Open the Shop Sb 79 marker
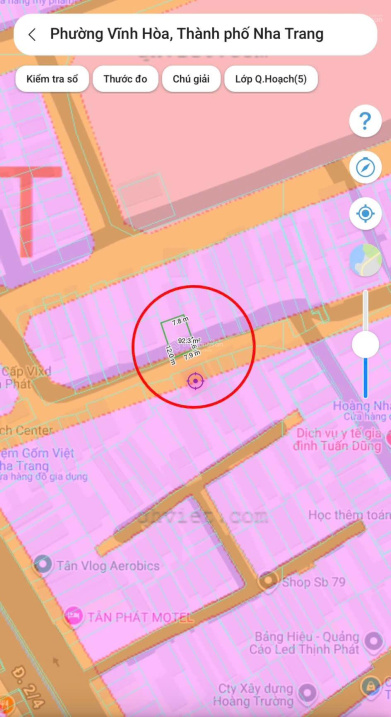The width and height of the screenshot is (391, 717). pyautogui.click(x=268, y=581)
